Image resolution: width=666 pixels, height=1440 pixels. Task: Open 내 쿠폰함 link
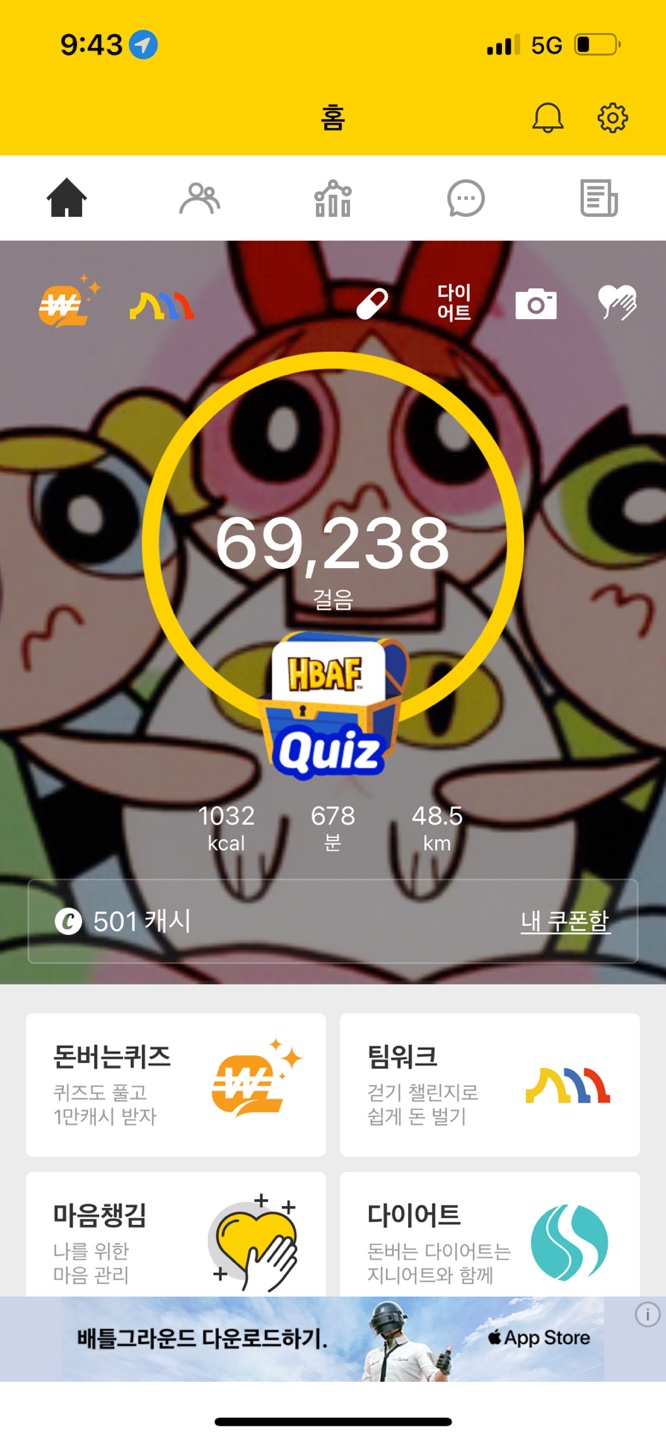click(x=565, y=921)
